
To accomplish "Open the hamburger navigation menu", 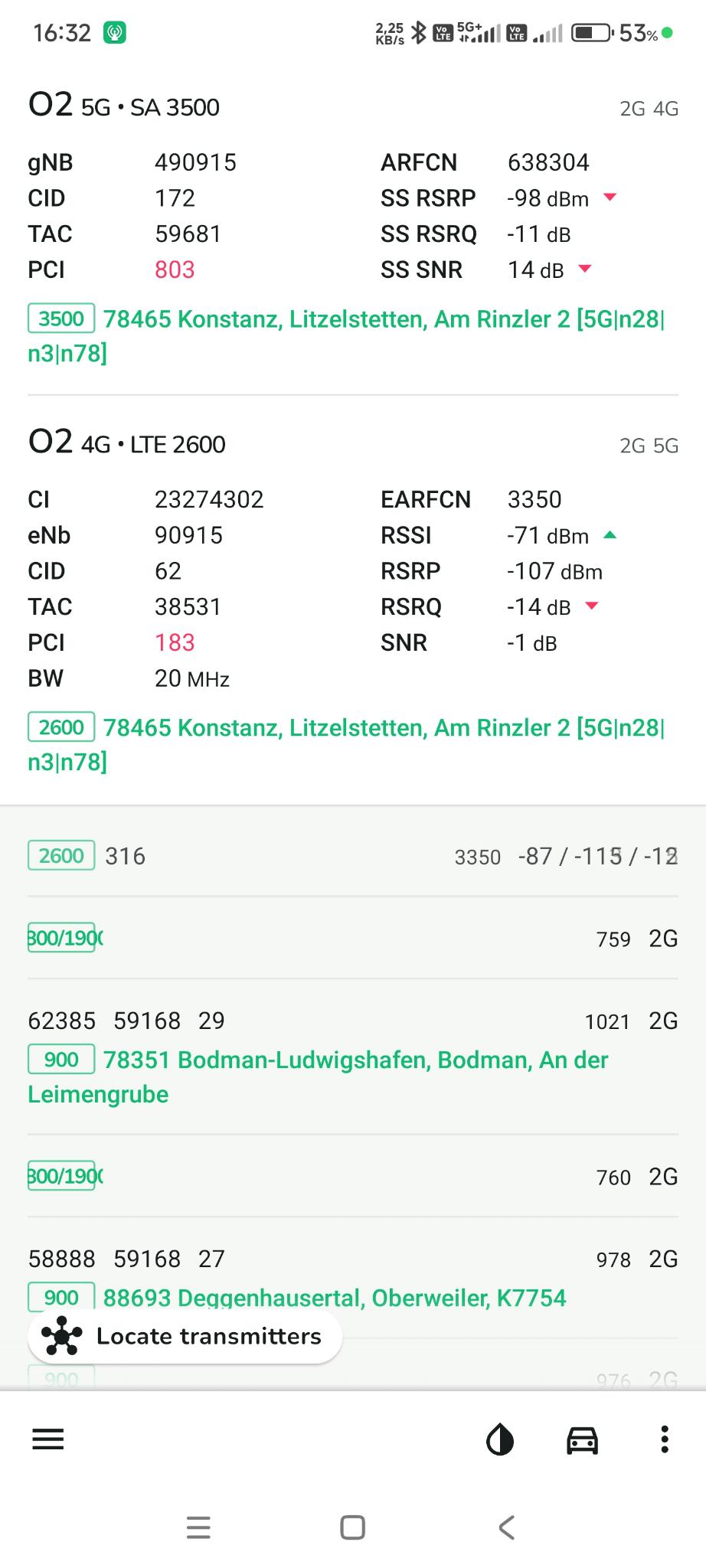I will (47, 1440).
